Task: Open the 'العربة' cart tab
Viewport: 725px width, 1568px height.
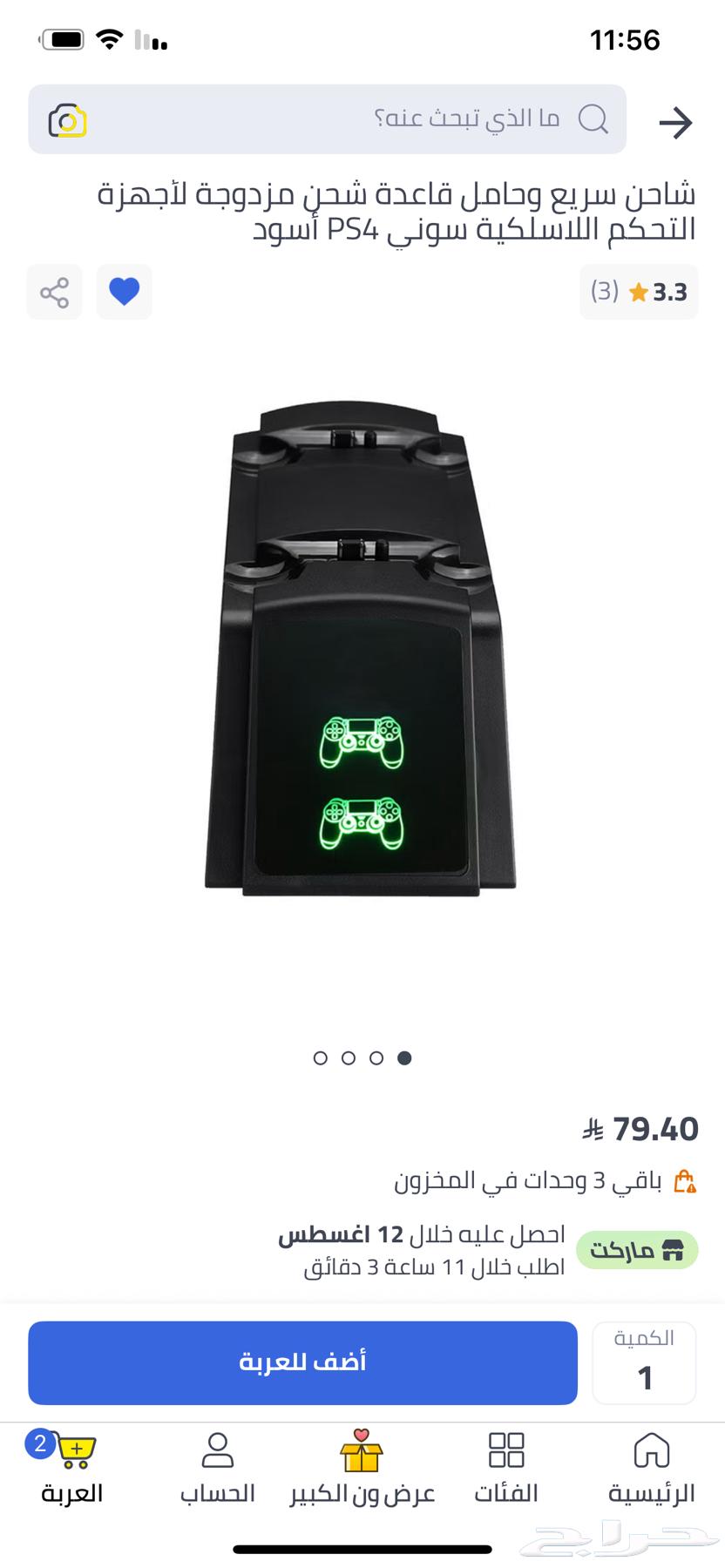Action: click(x=72, y=1470)
